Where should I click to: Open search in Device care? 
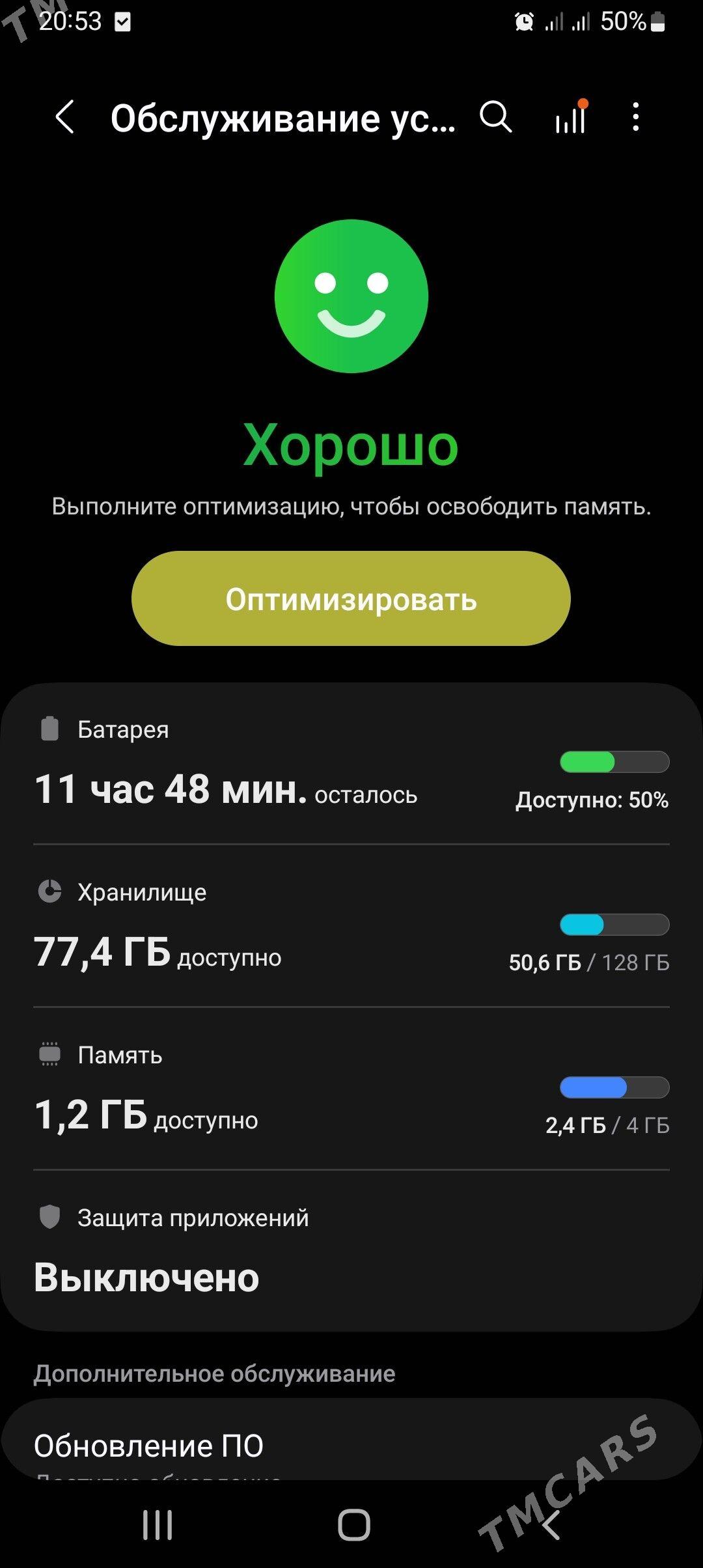point(496,118)
